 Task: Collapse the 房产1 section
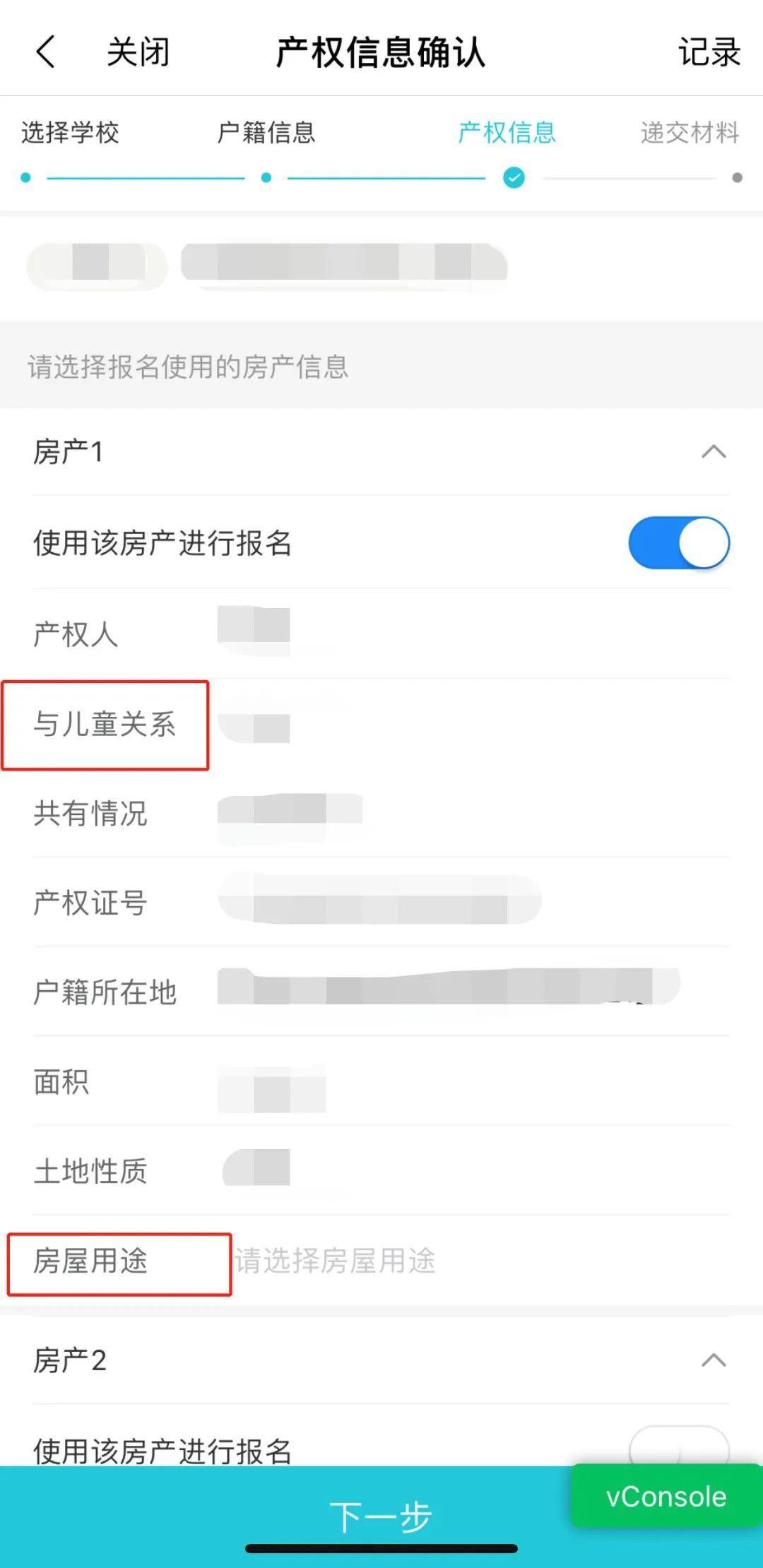pyautogui.click(x=714, y=451)
